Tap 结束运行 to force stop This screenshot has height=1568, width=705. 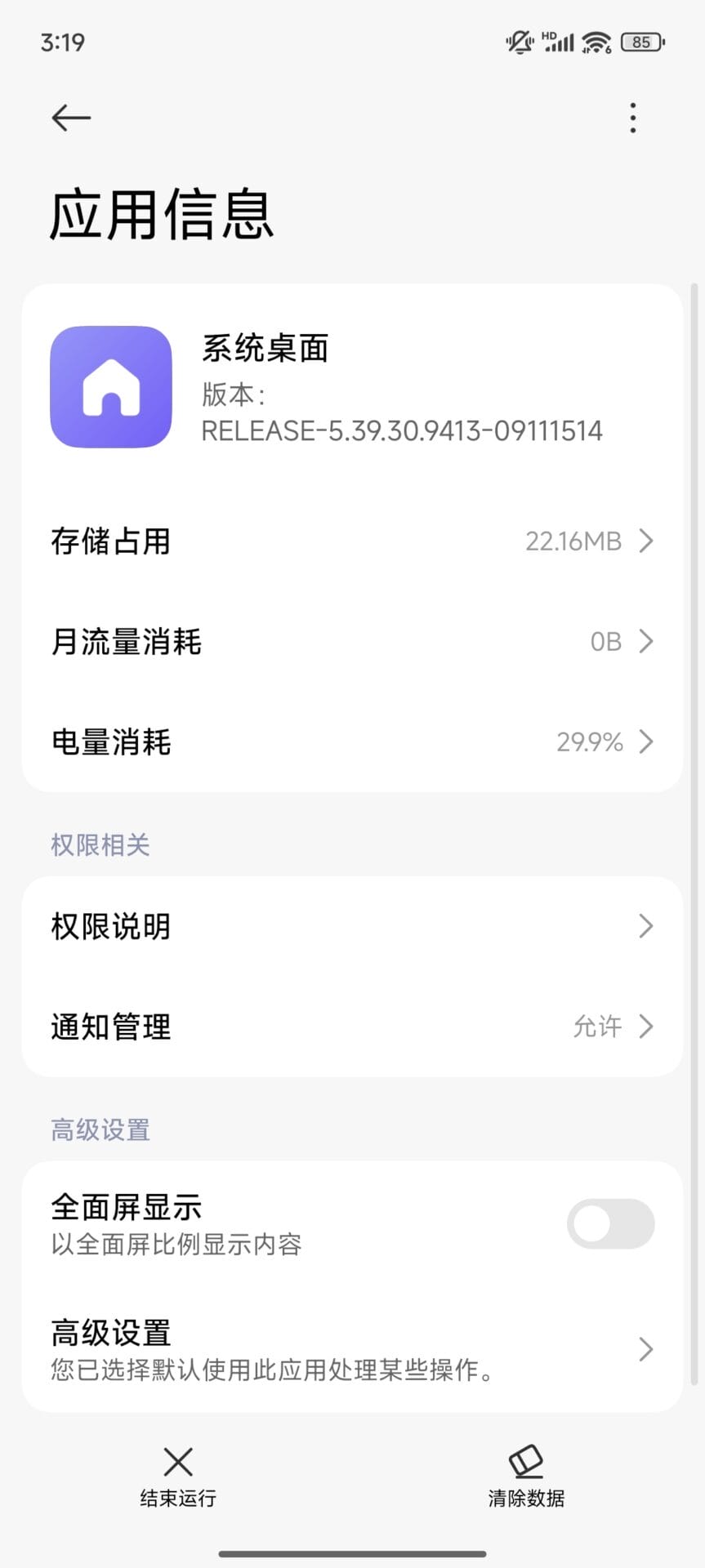[x=178, y=1476]
